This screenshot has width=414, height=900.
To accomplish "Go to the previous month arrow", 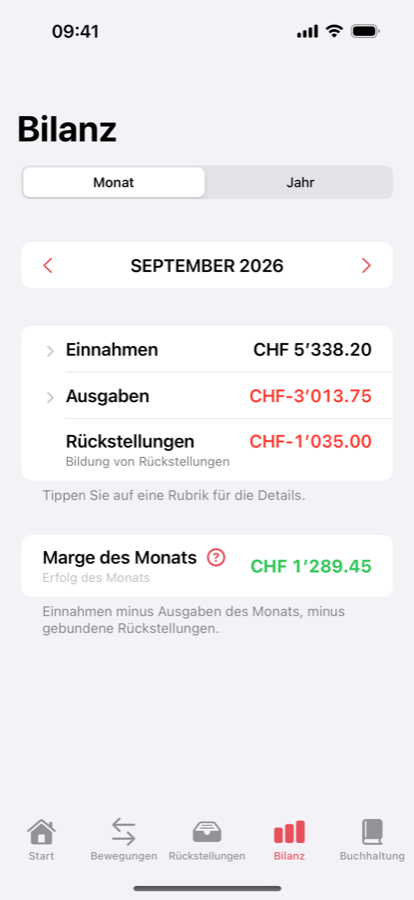I will (48, 265).
